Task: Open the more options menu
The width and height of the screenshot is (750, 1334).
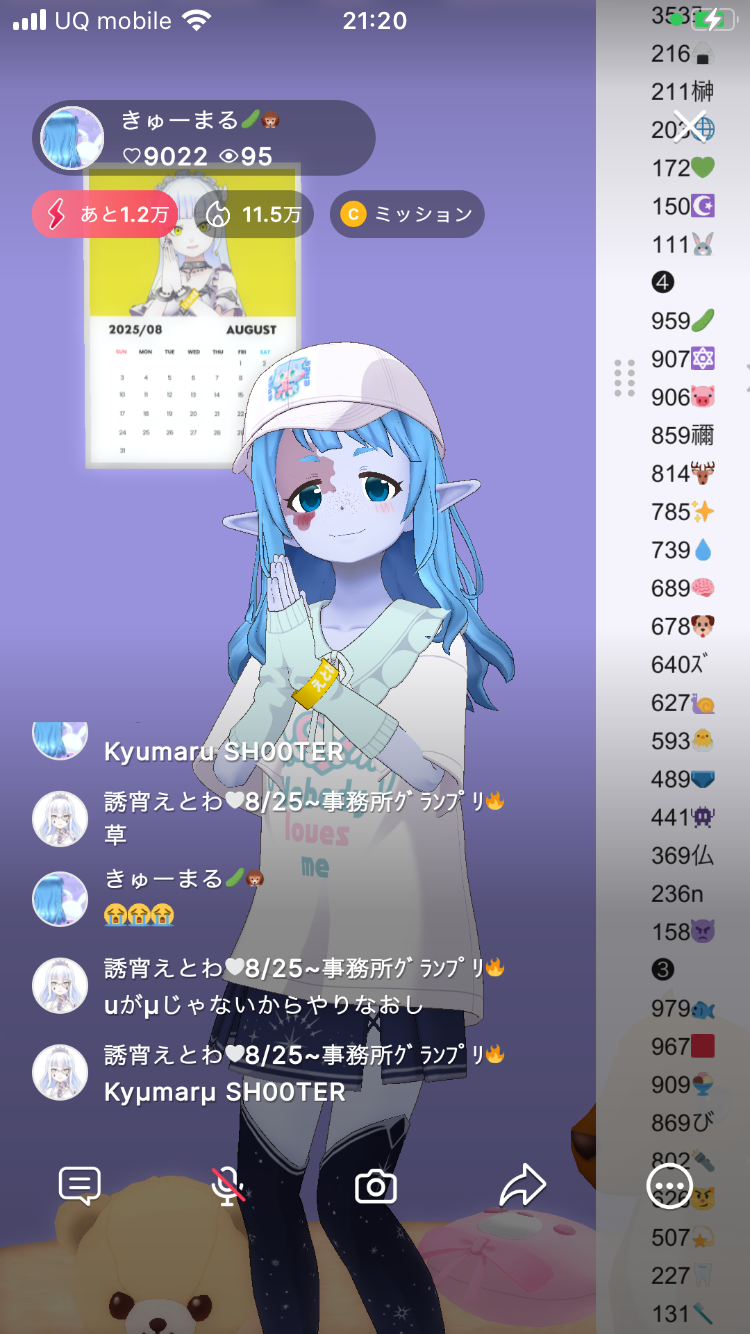Action: pyautogui.click(x=669, y=1187)
